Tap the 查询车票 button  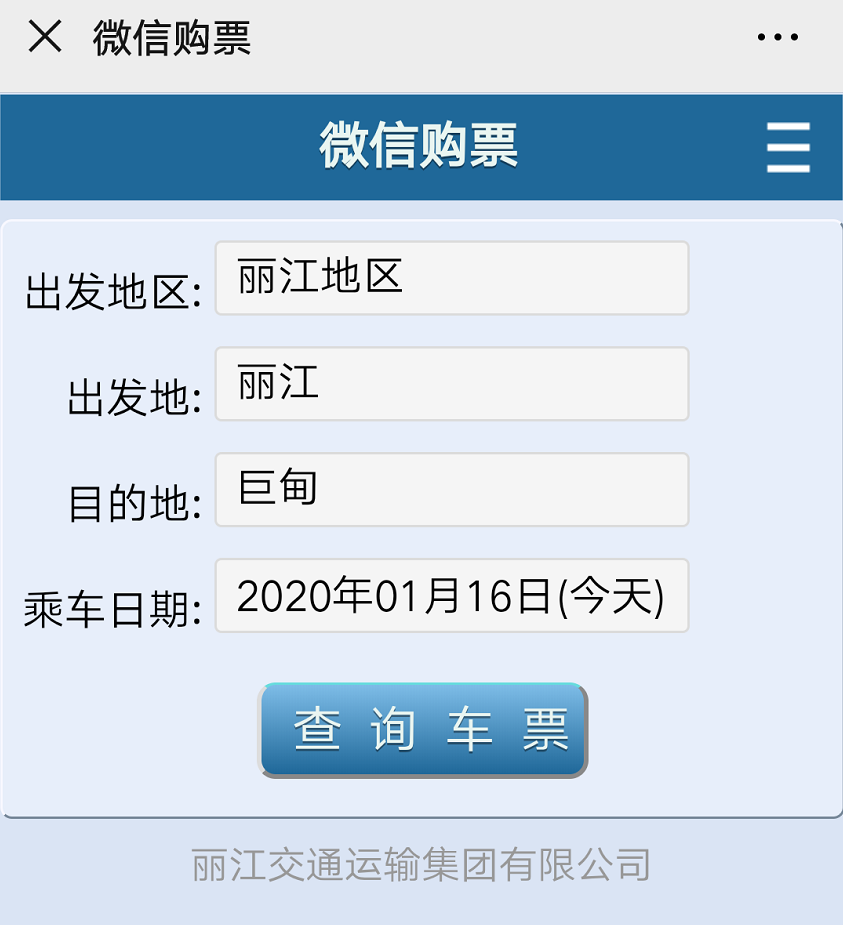click(x=423, y=730)
